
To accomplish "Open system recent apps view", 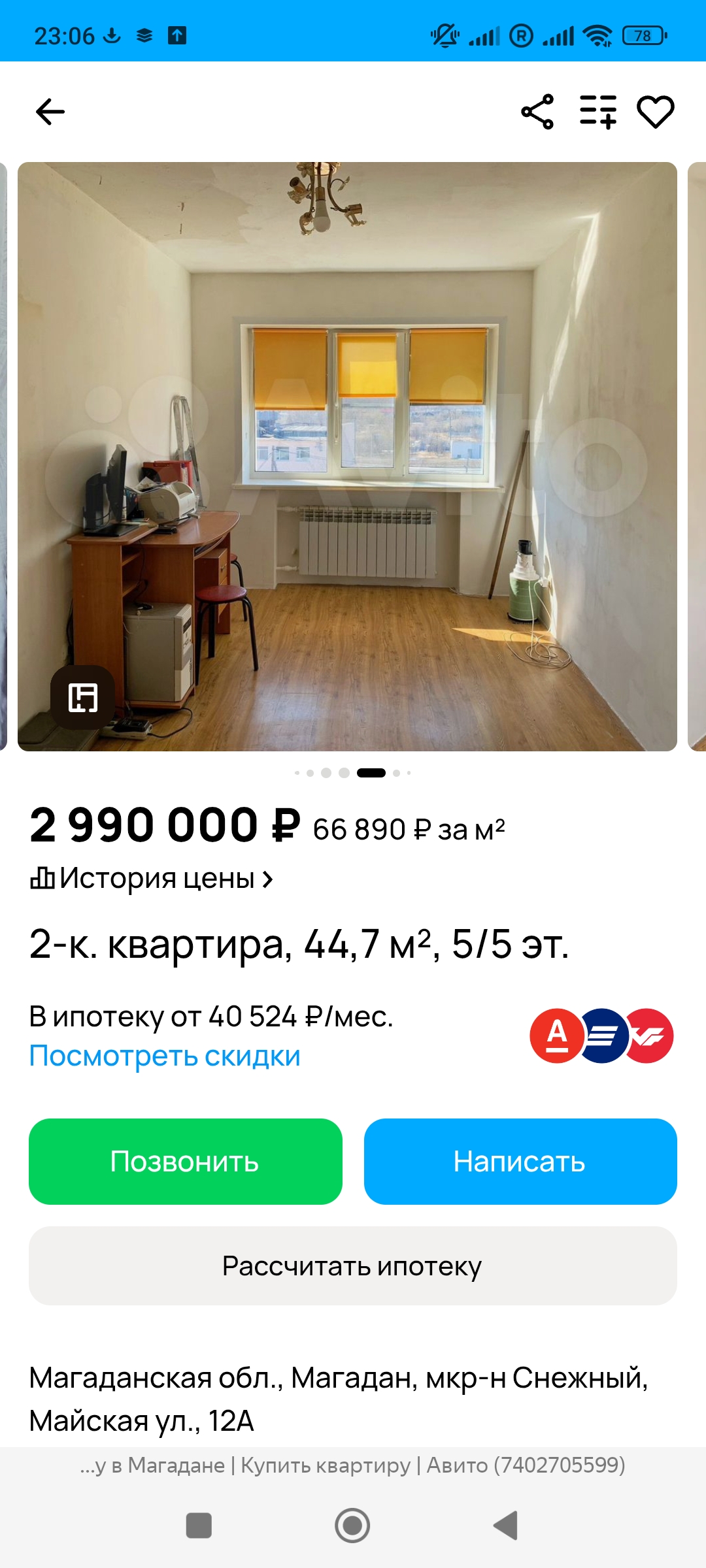I will [x=199, y=1526].
